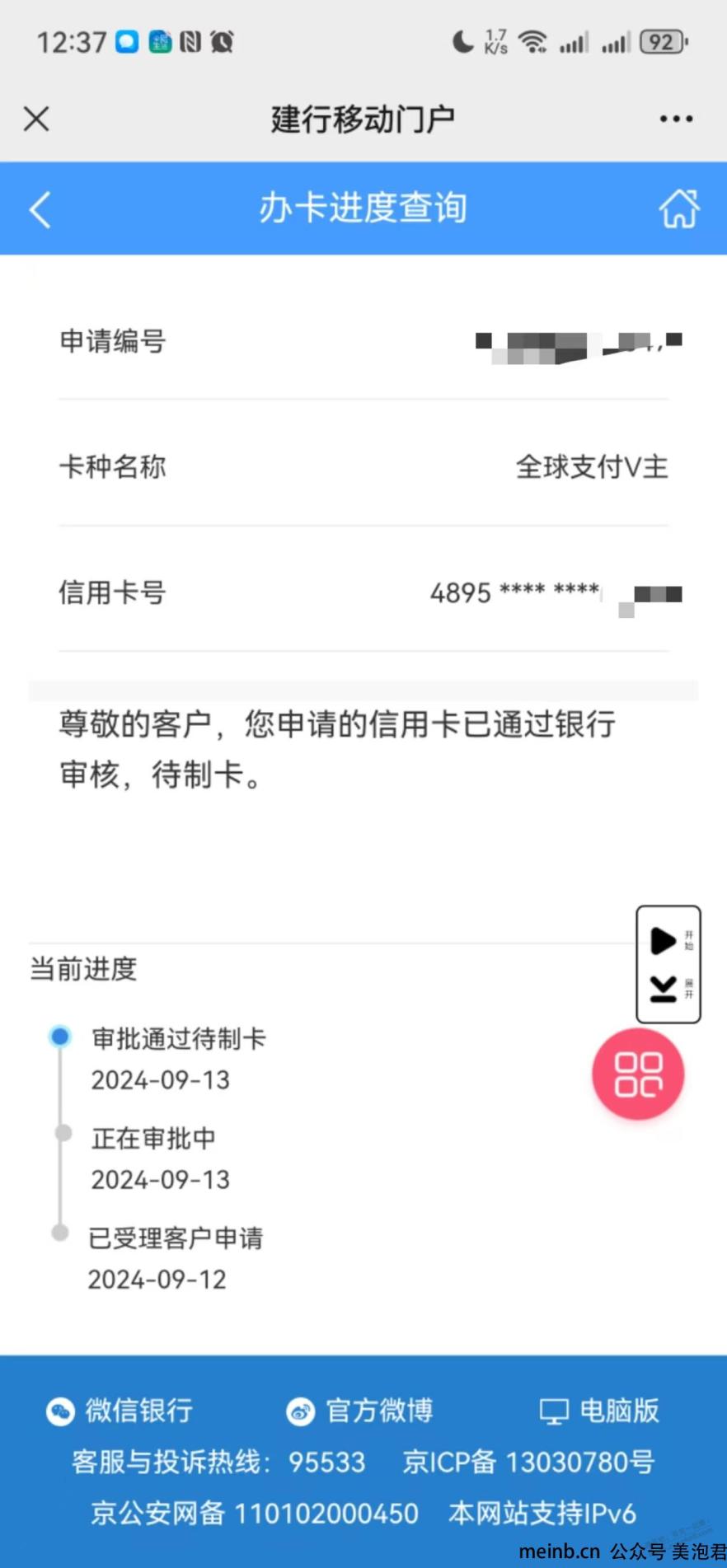Tap the 开始 play button on floating widget
The height and width of the screenshot is (1568, 727).
664,940
